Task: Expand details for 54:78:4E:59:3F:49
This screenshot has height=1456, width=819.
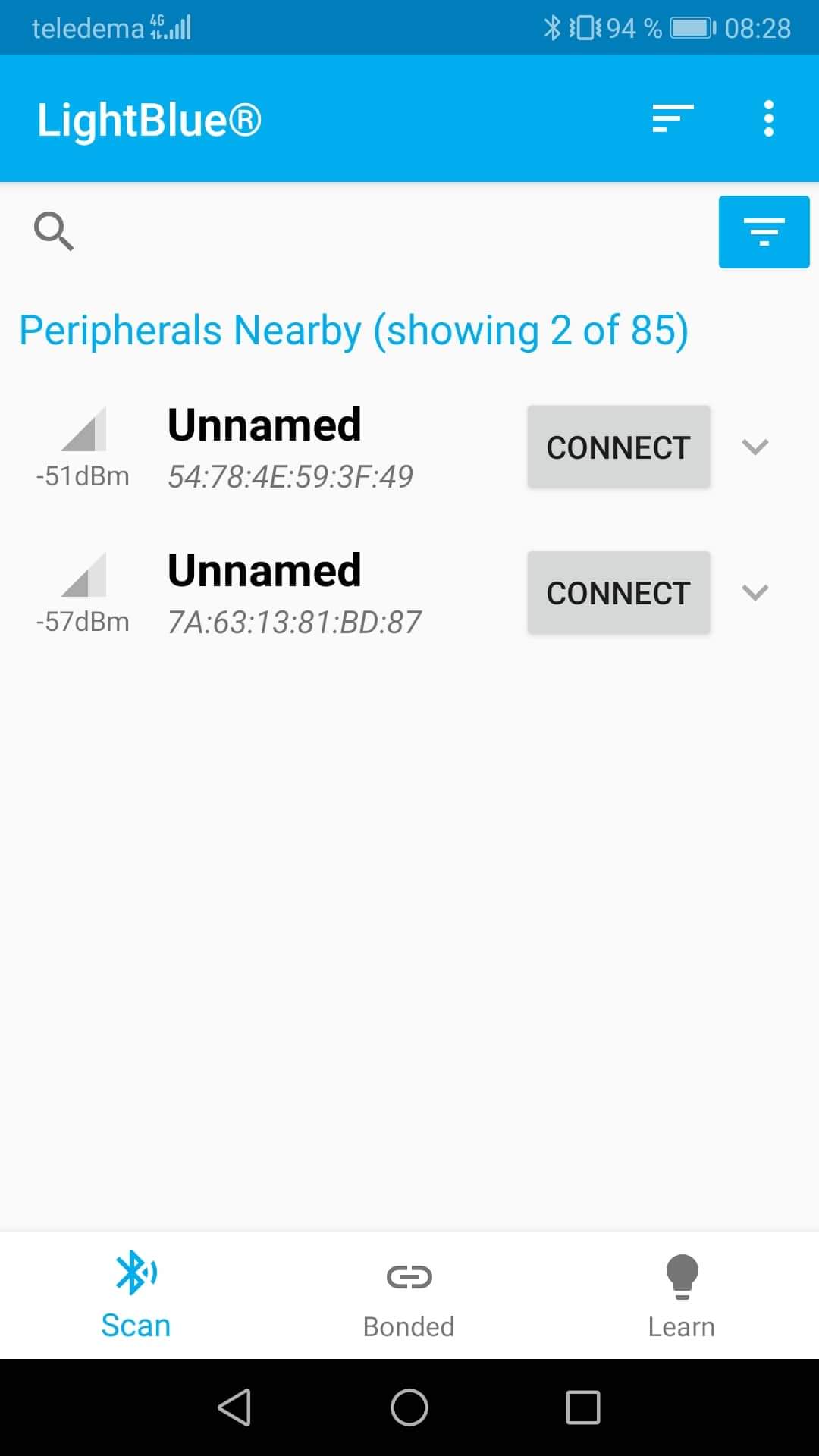Action: pos(755,447)
